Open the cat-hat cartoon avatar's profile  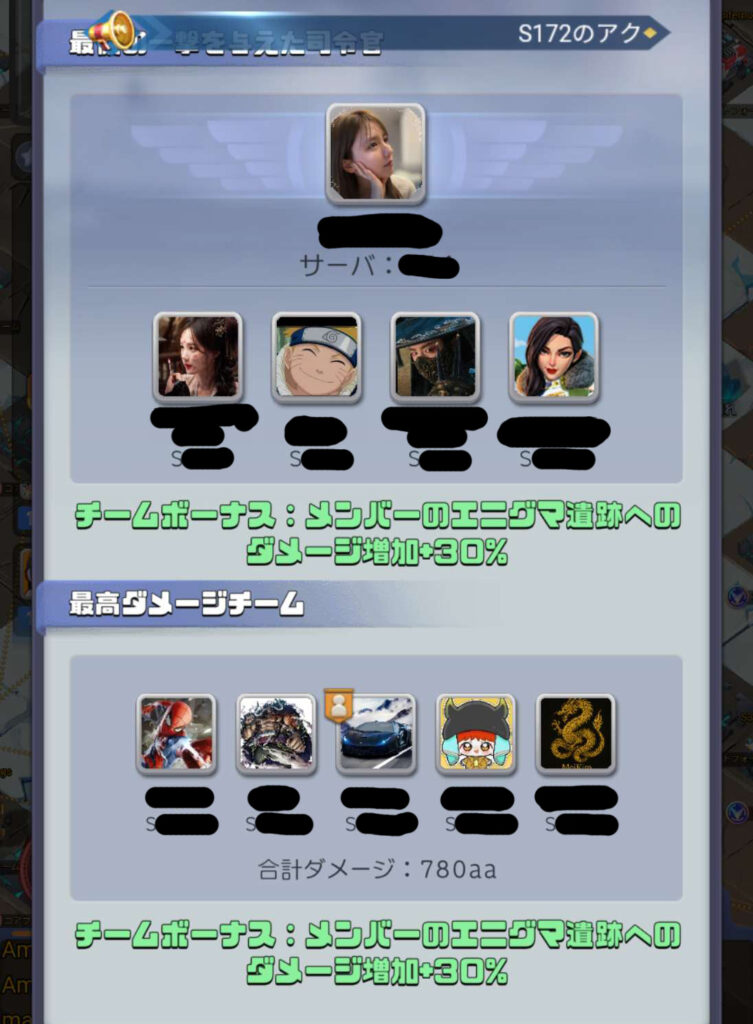click(476, 734)
